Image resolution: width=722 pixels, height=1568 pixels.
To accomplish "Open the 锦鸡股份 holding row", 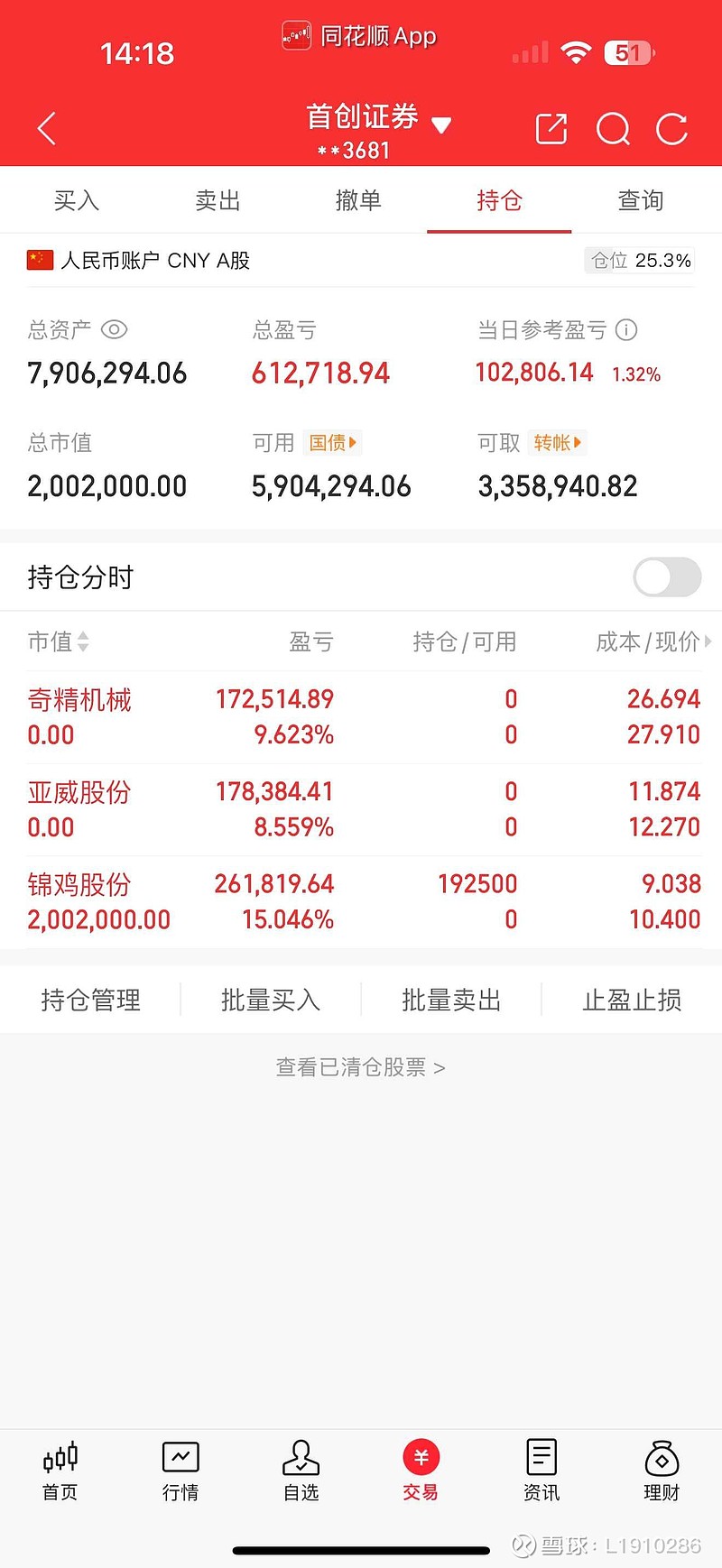I will coord(361,901).
